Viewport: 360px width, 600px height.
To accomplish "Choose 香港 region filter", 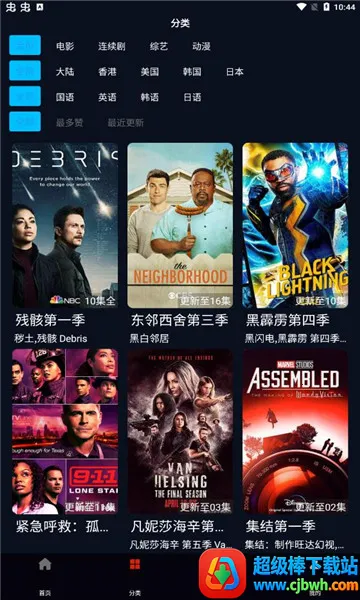I will 107,72.
